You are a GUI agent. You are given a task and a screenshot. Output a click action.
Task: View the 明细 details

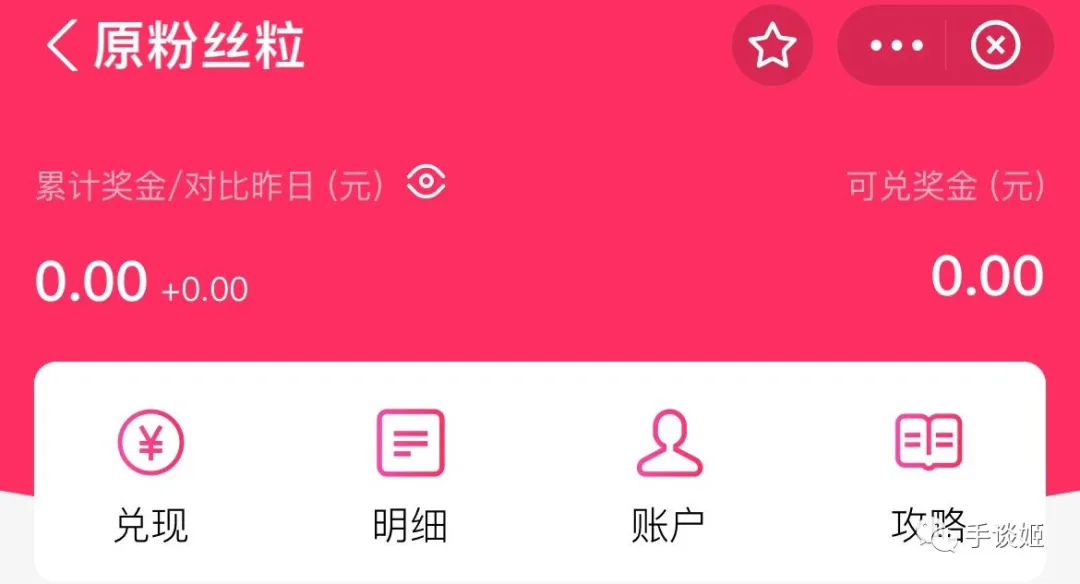point(411,477)
